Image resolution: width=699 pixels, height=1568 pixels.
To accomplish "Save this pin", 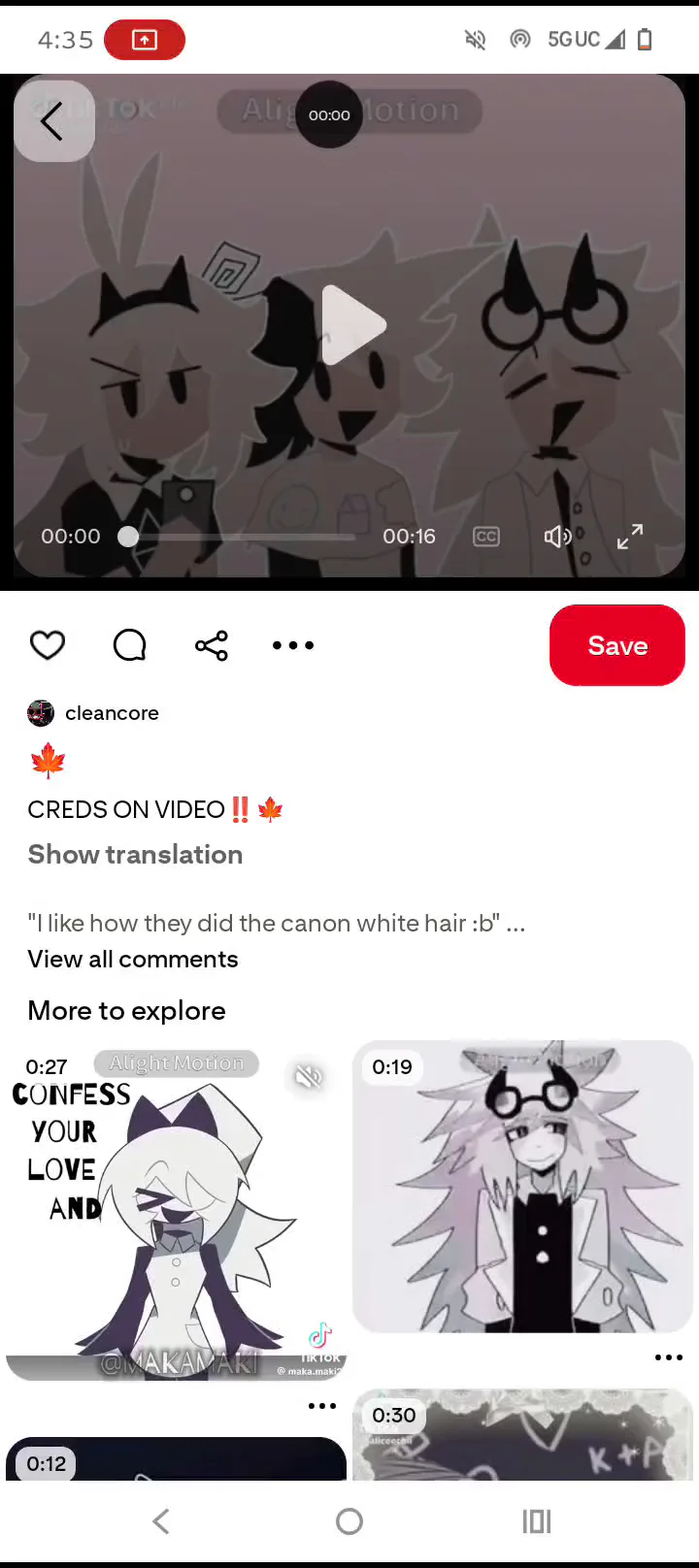I will click(x=616, y=645).
